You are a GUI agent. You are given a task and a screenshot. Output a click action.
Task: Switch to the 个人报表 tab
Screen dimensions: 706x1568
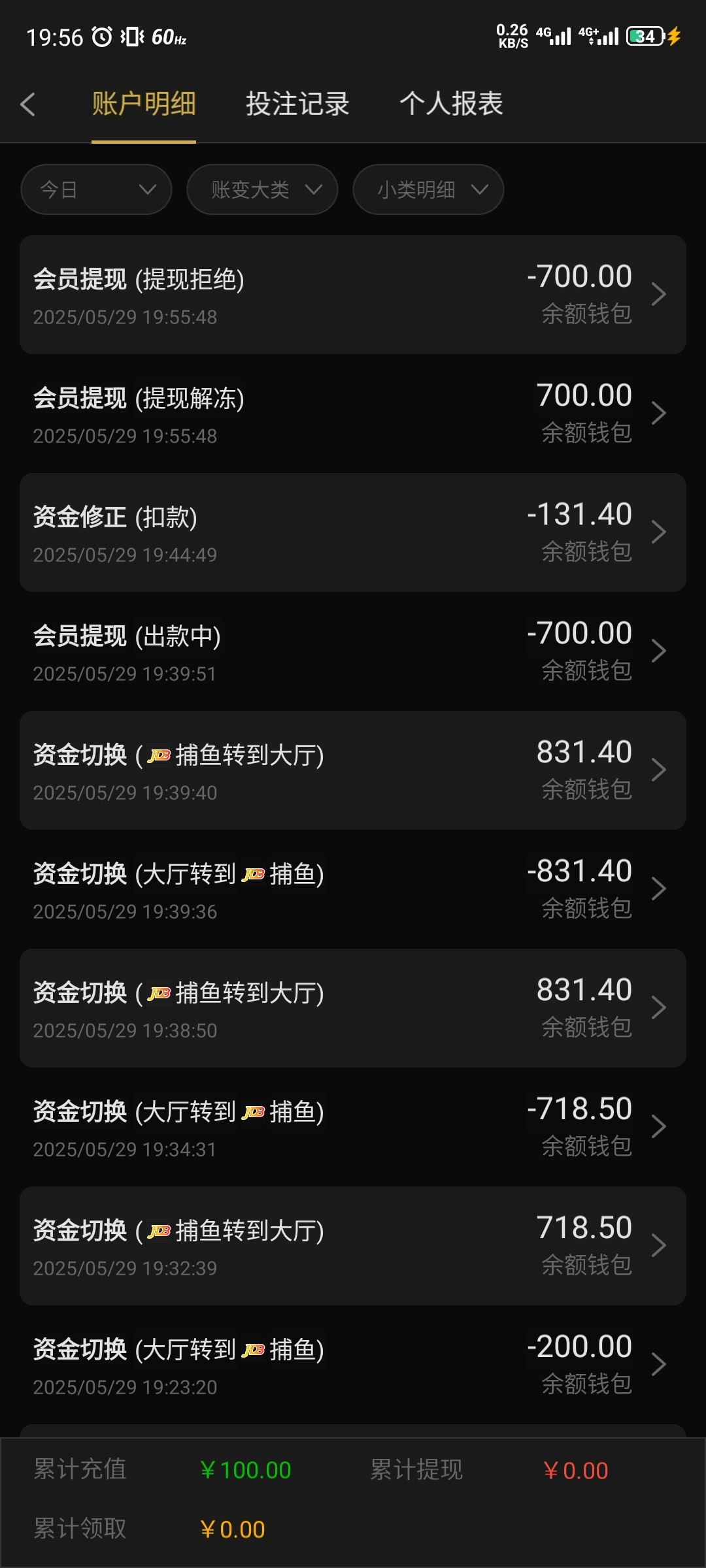[451, 104]
